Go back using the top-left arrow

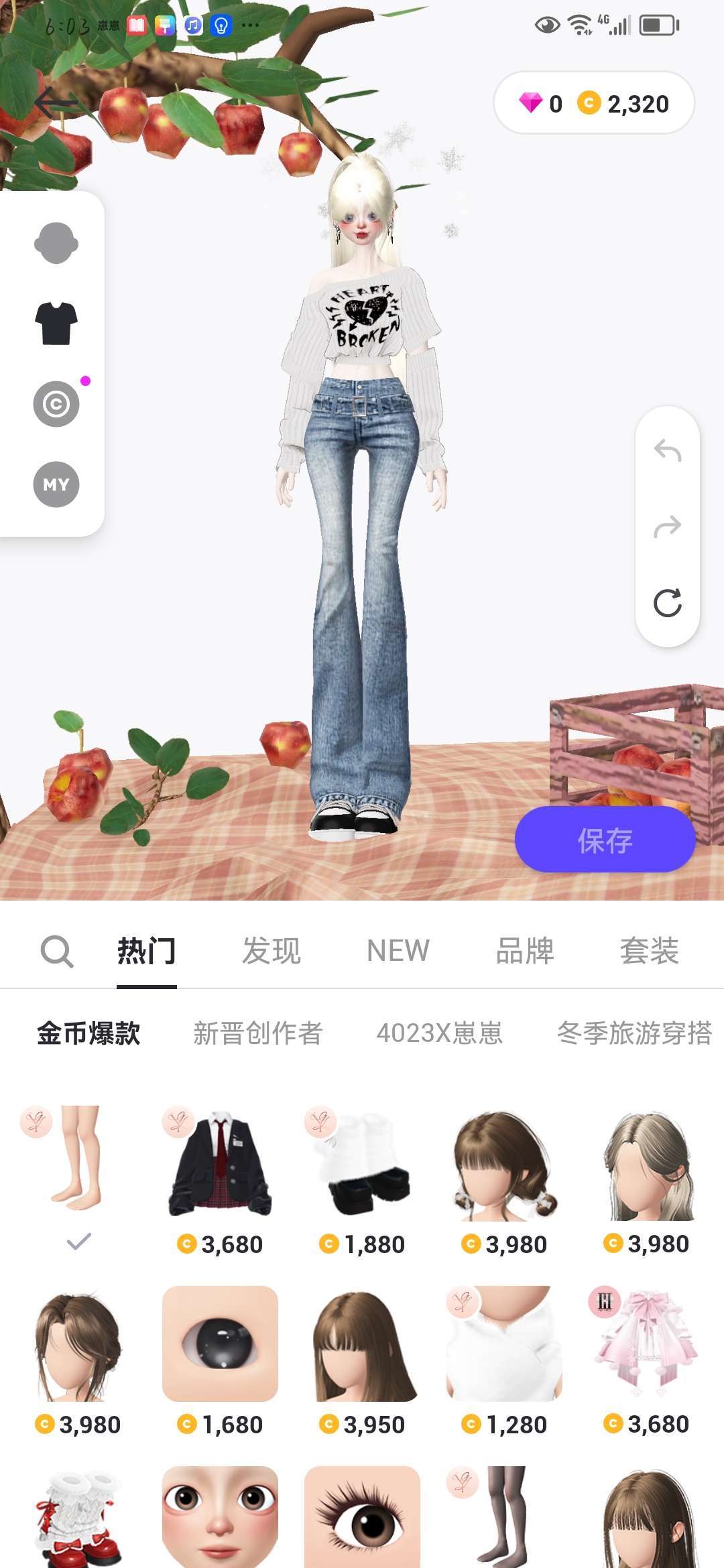[56, 103]
